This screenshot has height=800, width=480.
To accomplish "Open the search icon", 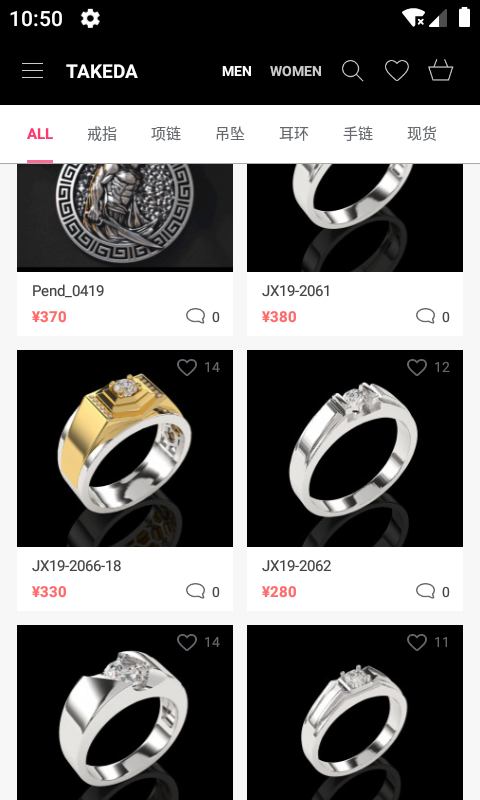I will click(x=352, y=71).
